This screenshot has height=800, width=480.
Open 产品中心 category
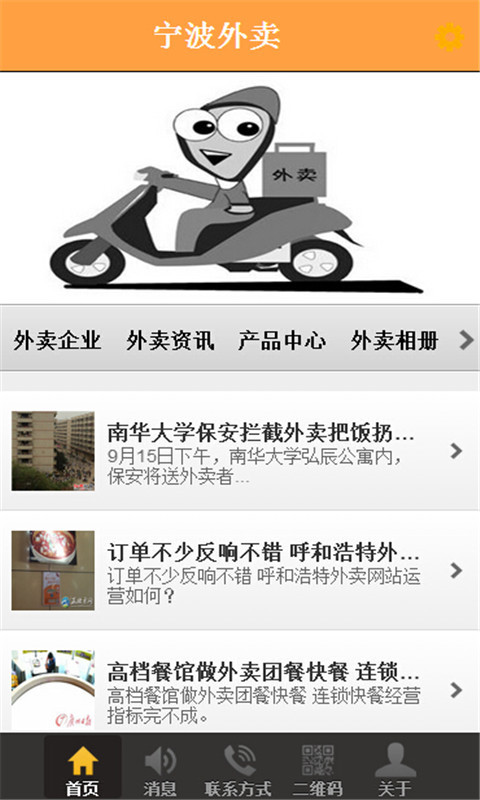pos(282,340)
